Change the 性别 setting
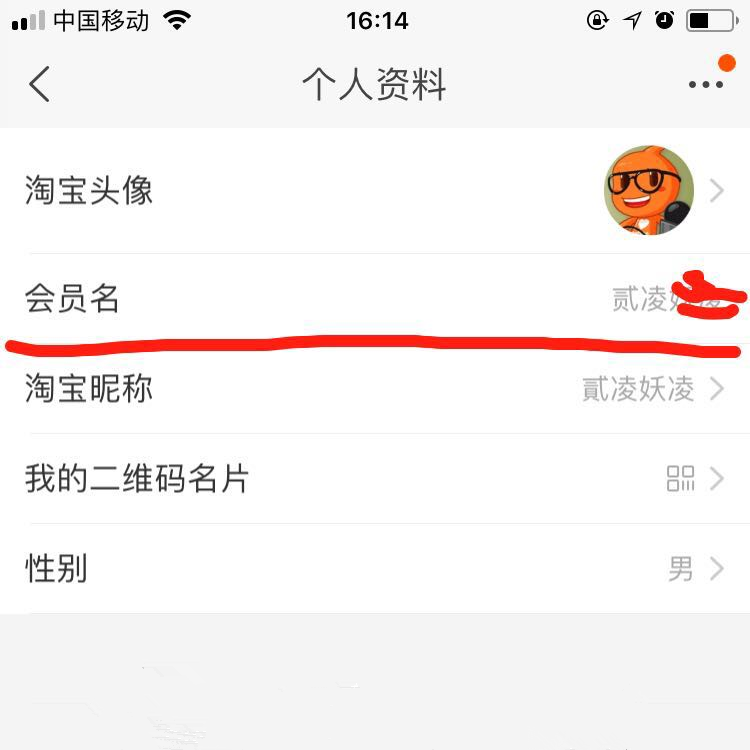The height and width of the screenshot is (750, 750). (x=375, y=569)
